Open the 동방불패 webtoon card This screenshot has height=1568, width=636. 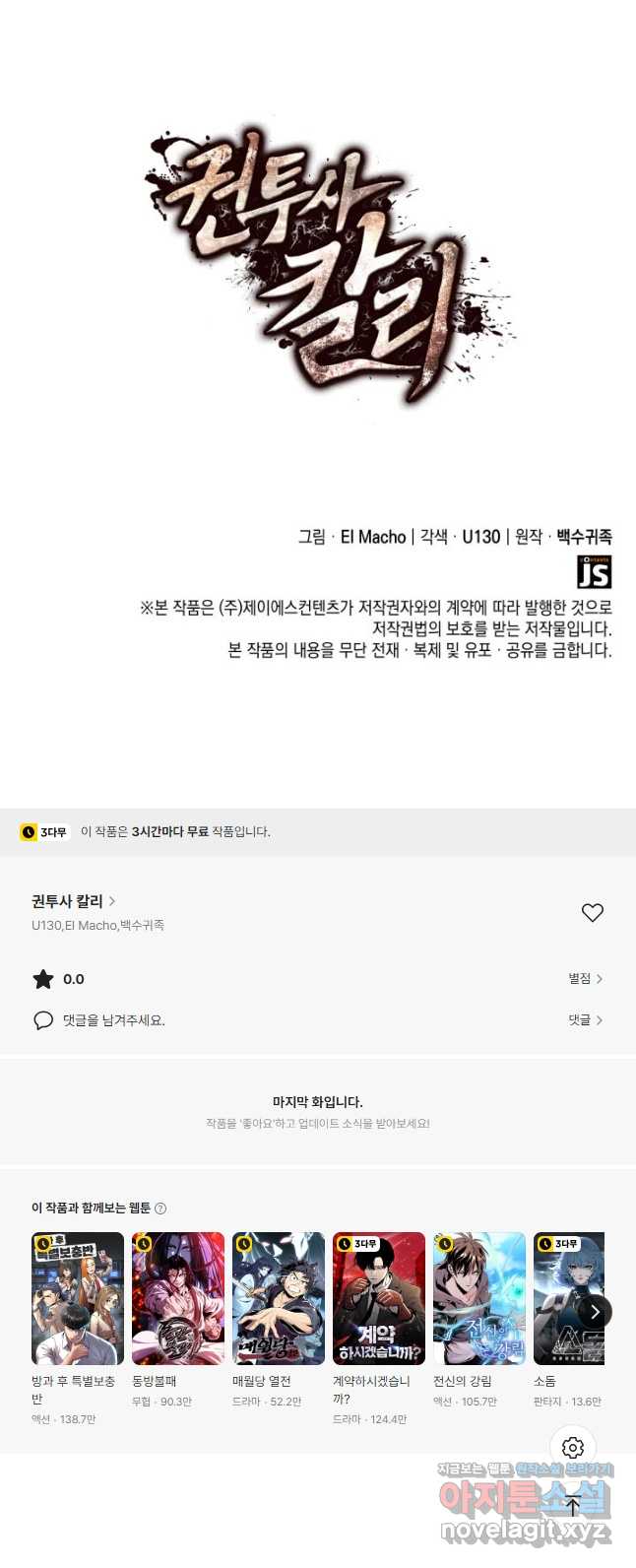178,1298
